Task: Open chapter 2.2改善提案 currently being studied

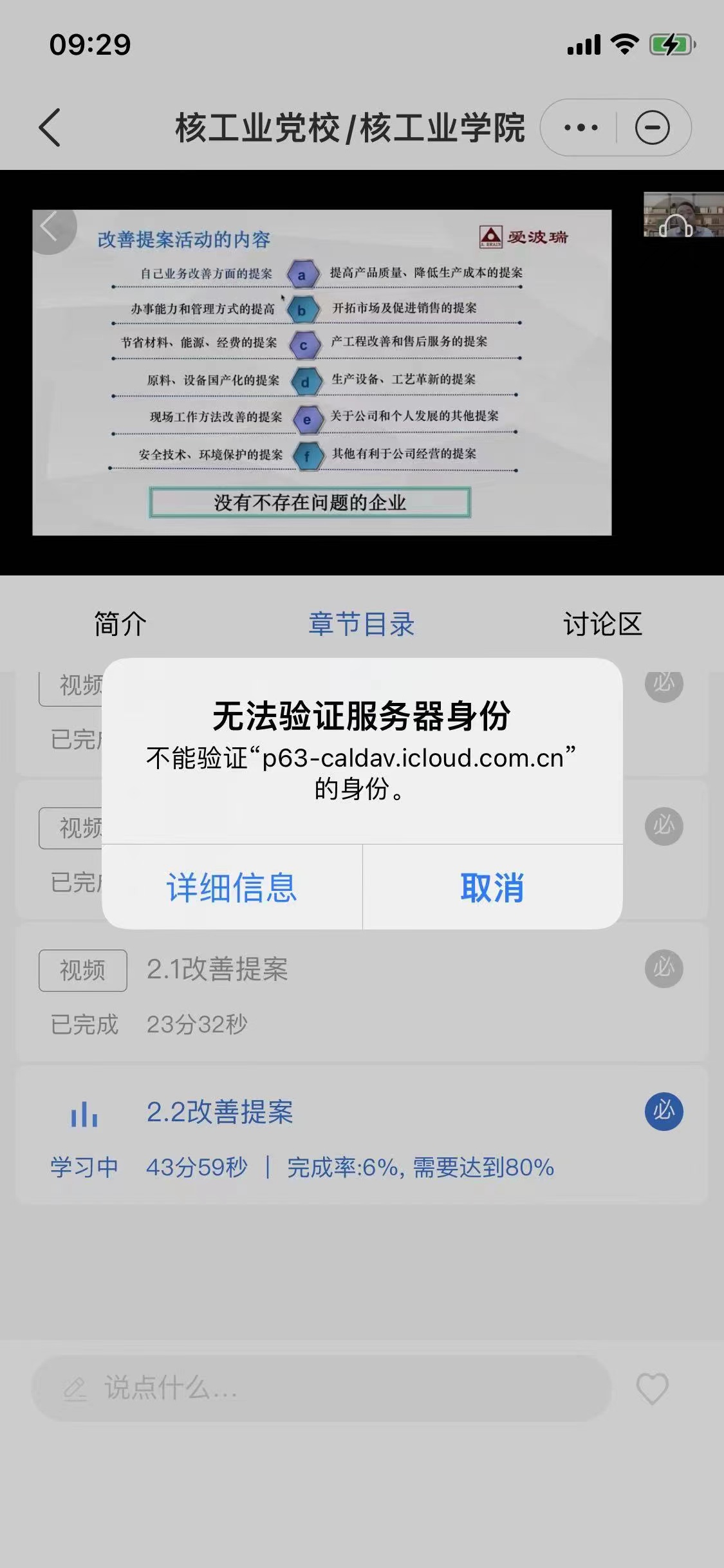Action: pos(220,1112)
